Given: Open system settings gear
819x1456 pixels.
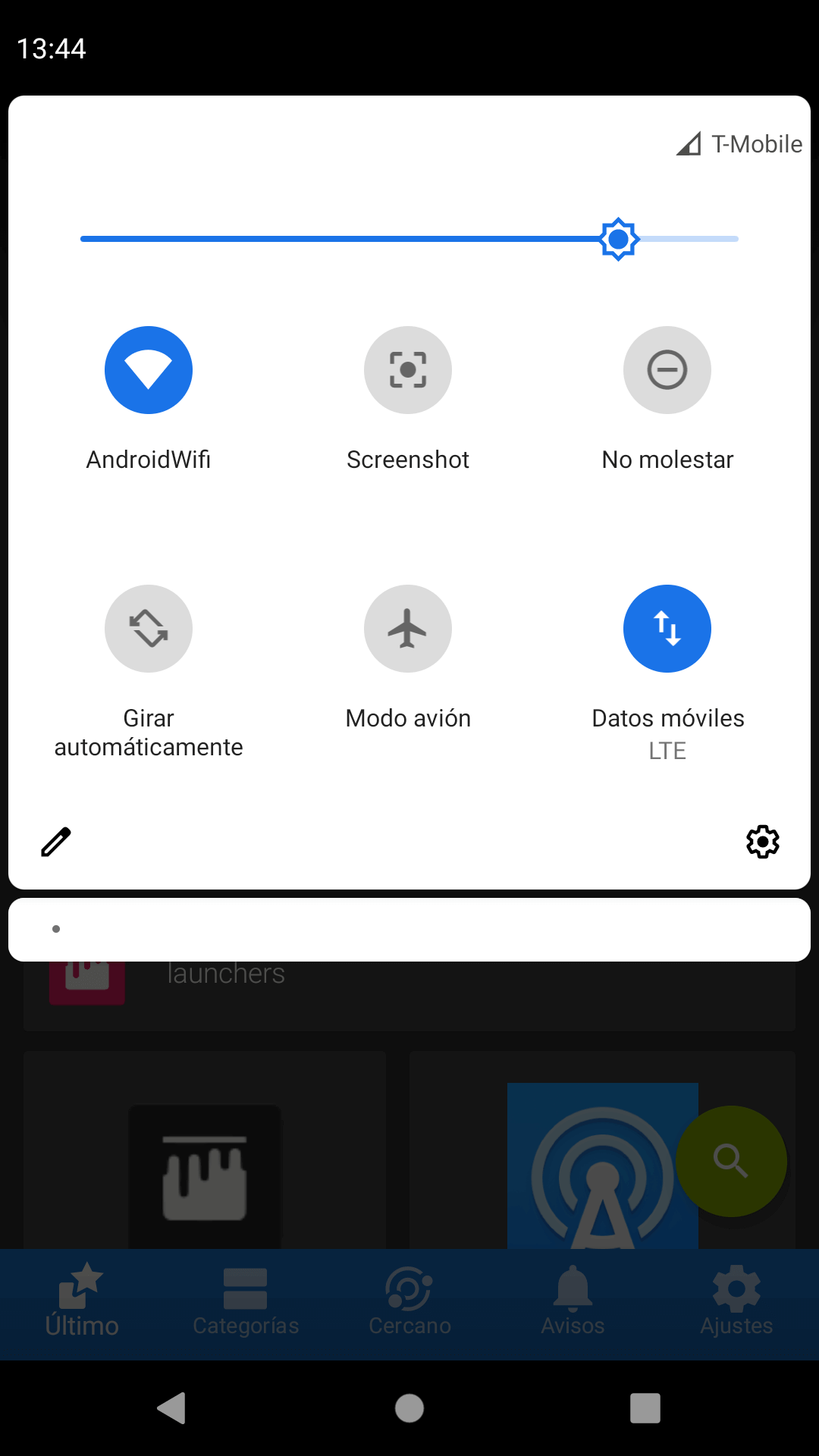Looking at the screenshot, I should point(763,842).
